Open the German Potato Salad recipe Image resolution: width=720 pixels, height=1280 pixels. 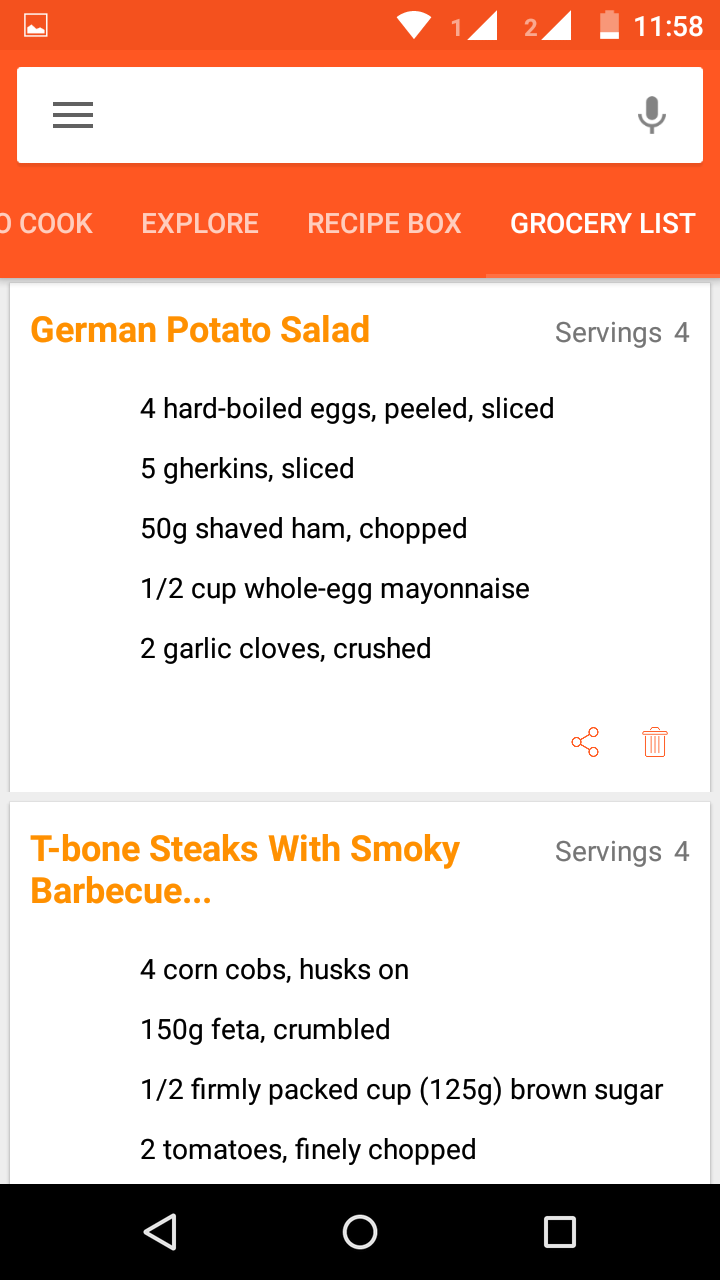pyautogui.click(x=200, y=329)
